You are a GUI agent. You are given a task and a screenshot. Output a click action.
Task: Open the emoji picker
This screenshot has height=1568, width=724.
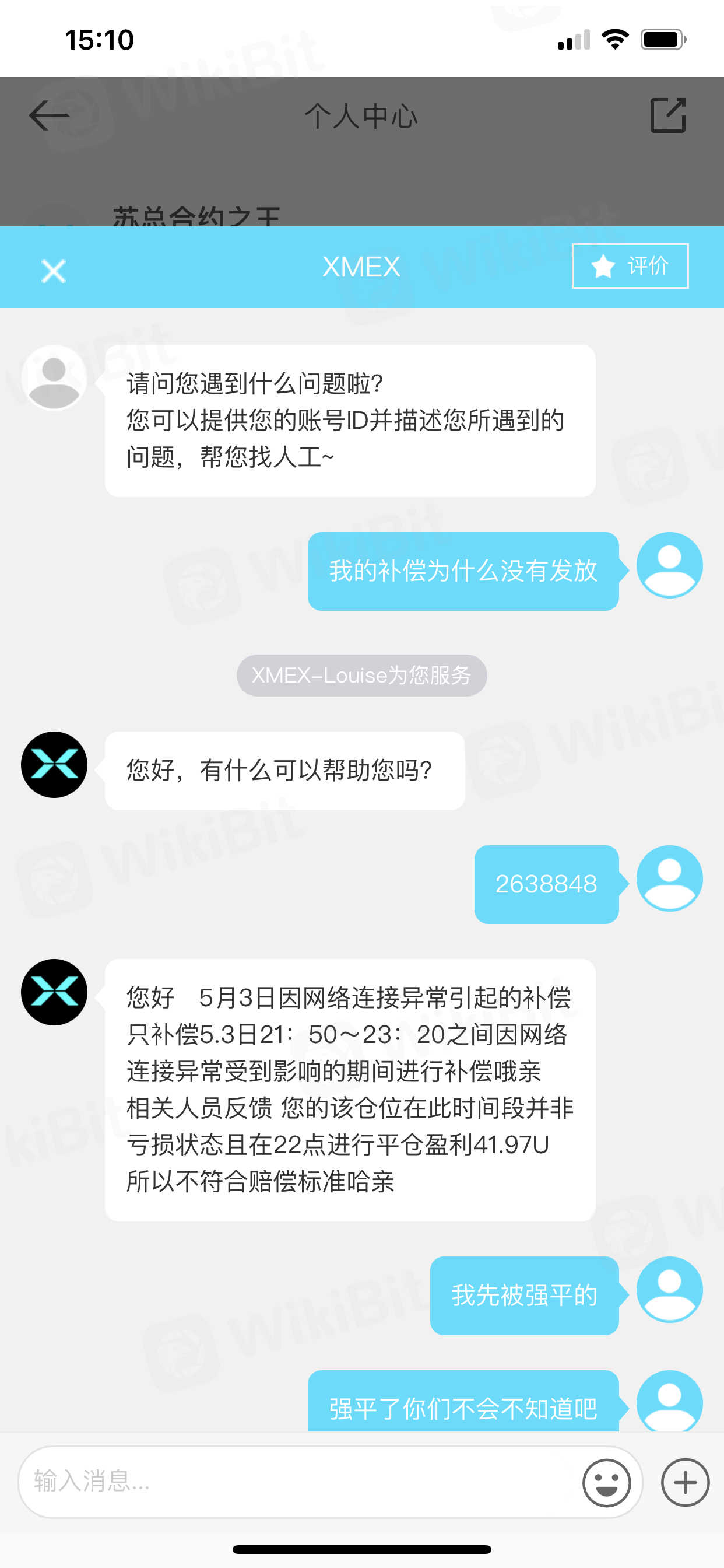click(x=606, y=1483)
